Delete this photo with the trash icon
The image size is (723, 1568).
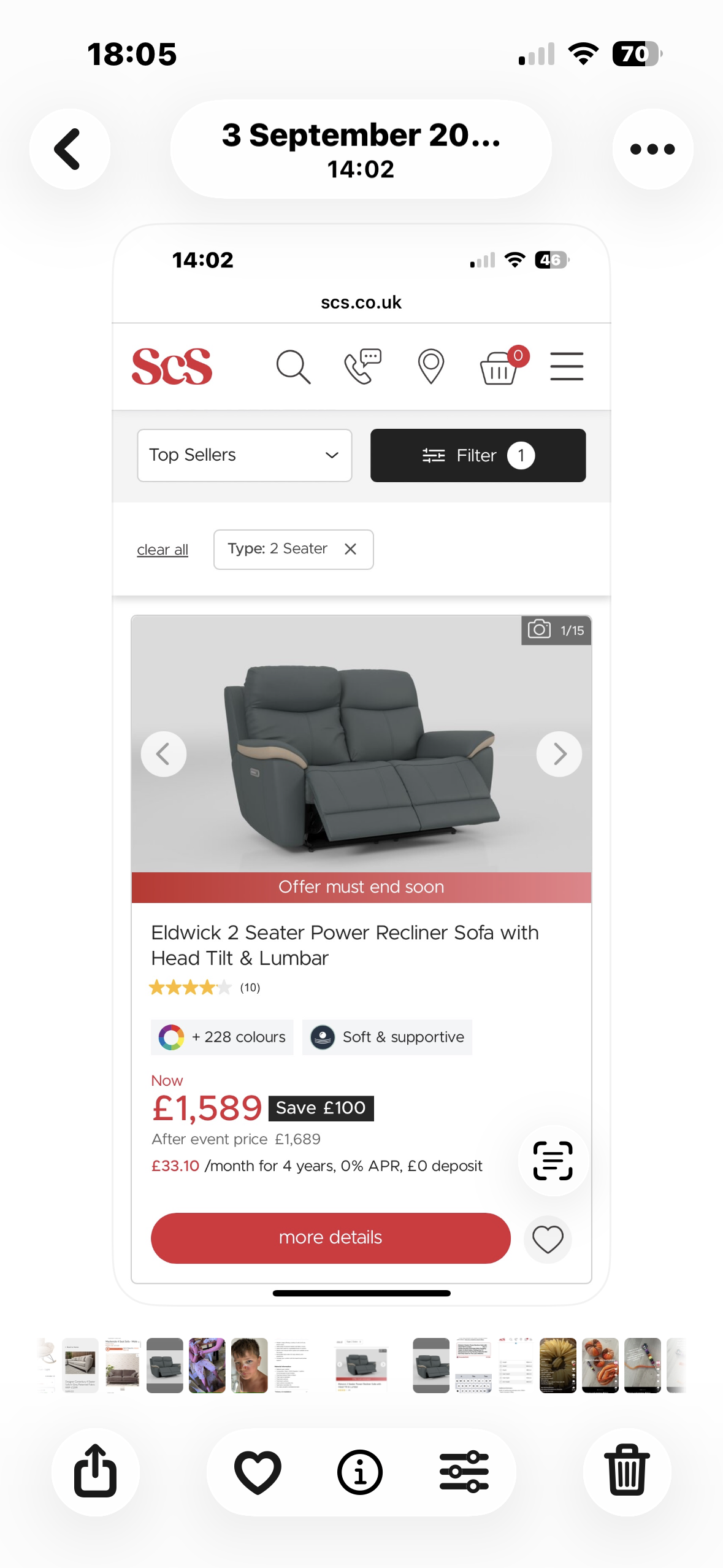627,1471
